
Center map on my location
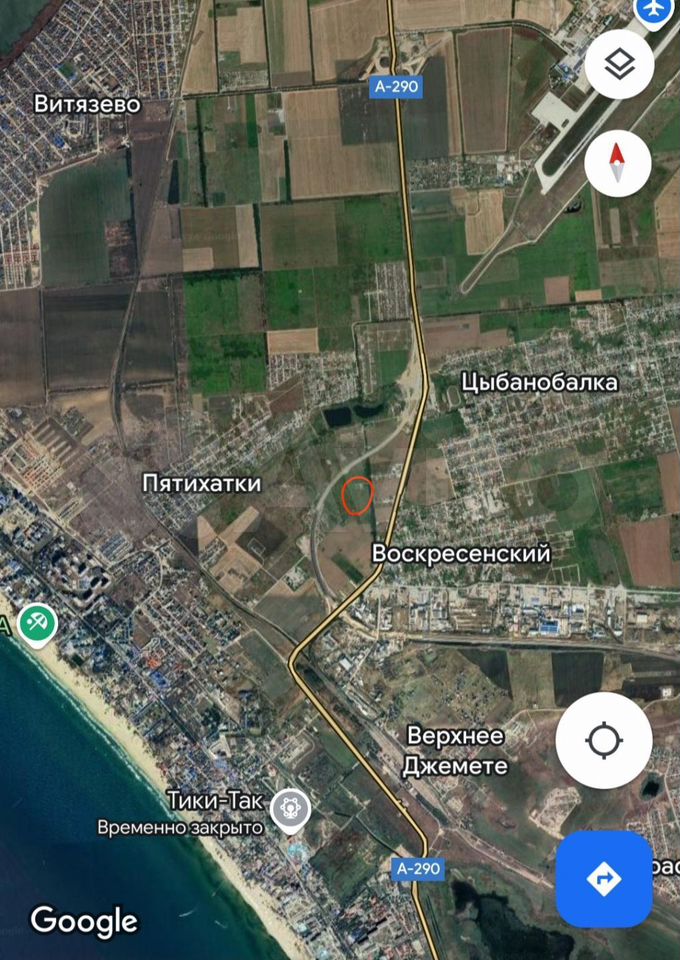pyautogui.click(x=603, y=741)
